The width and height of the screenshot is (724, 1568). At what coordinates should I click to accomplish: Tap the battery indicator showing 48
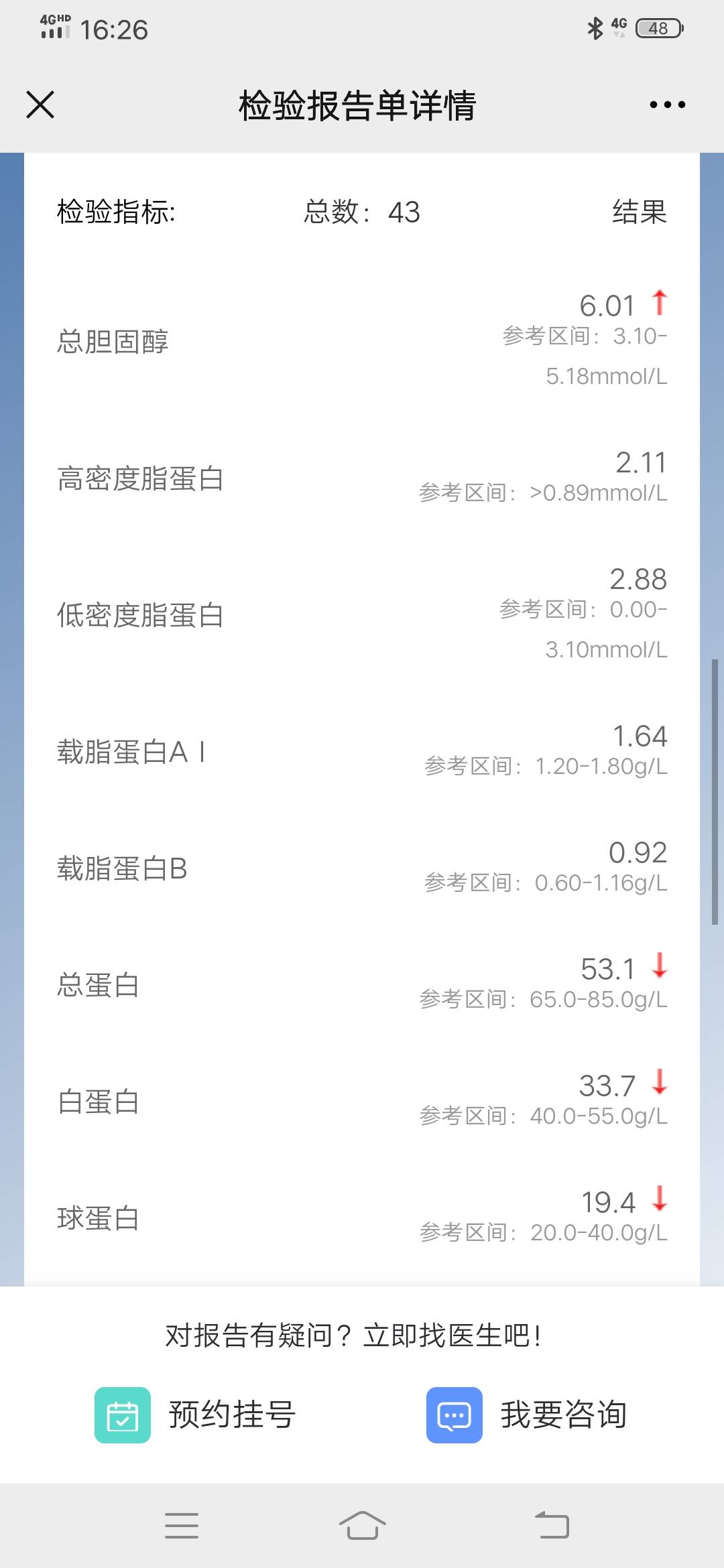[x=656, y=28]
